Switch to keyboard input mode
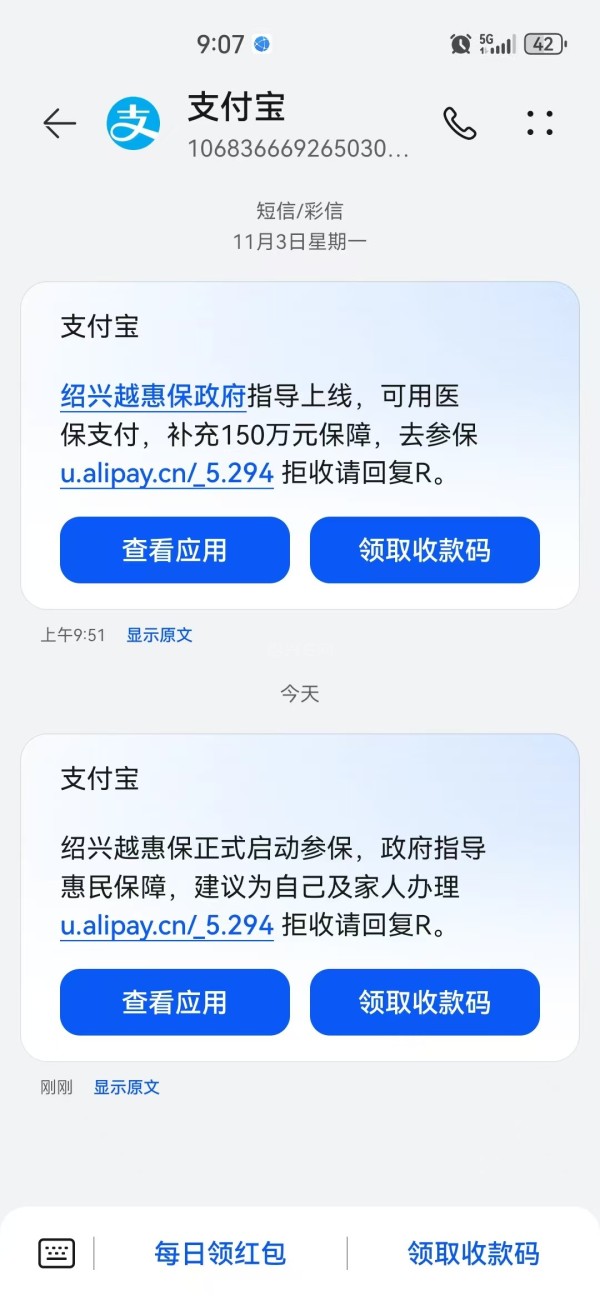 (x=57, y=1253)
